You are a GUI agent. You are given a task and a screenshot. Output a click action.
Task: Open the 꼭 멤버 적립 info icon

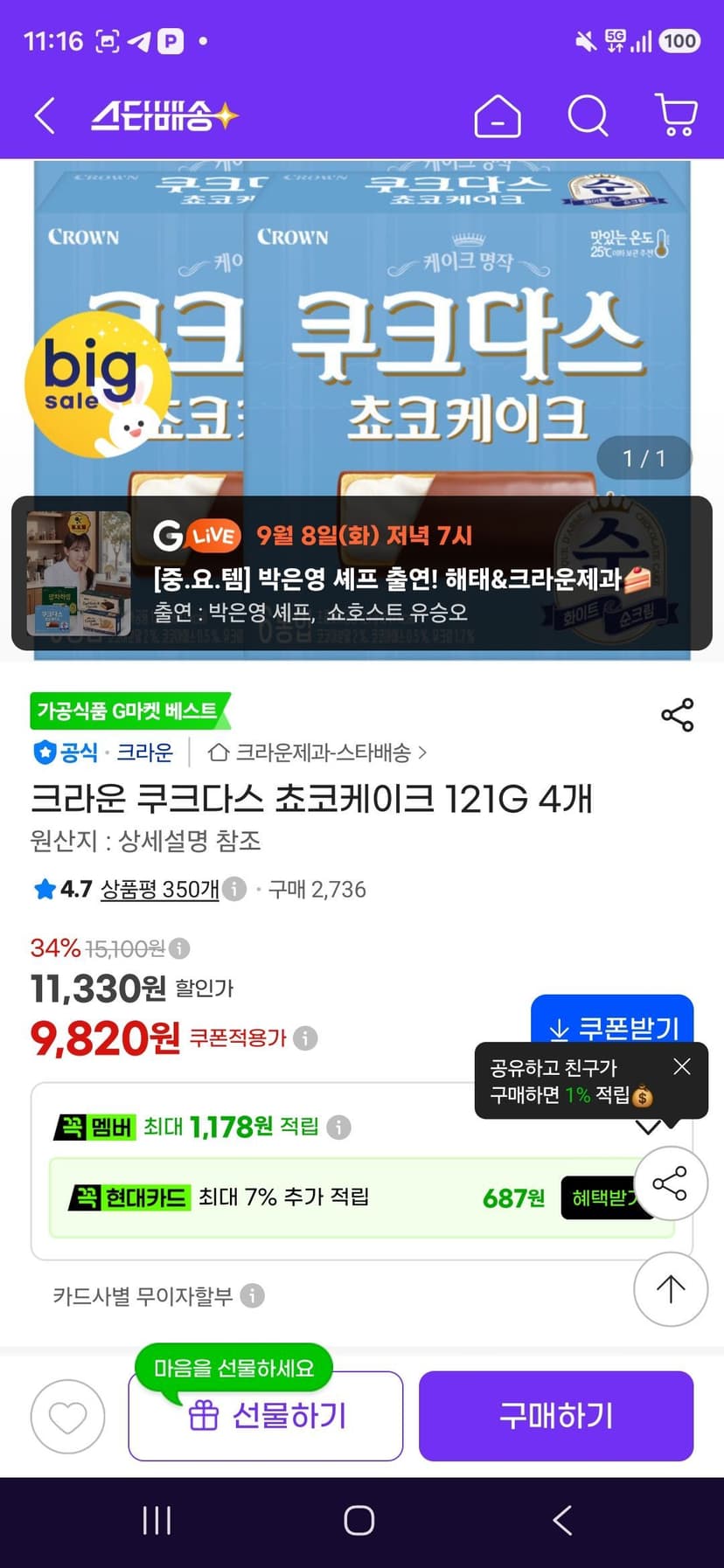338,1127
